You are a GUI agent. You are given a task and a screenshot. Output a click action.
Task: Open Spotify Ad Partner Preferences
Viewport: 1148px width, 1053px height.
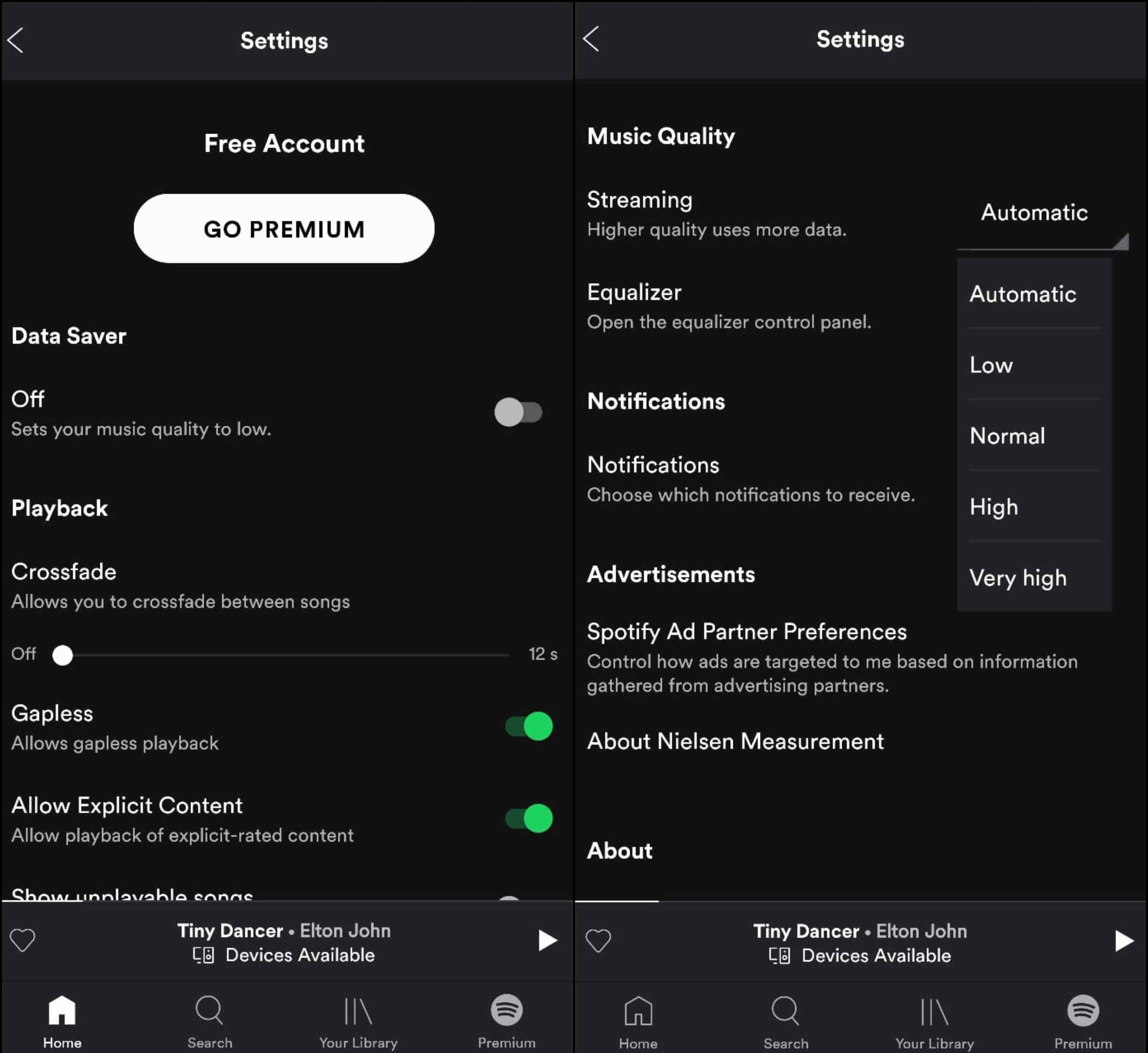(x=832, y=656)
